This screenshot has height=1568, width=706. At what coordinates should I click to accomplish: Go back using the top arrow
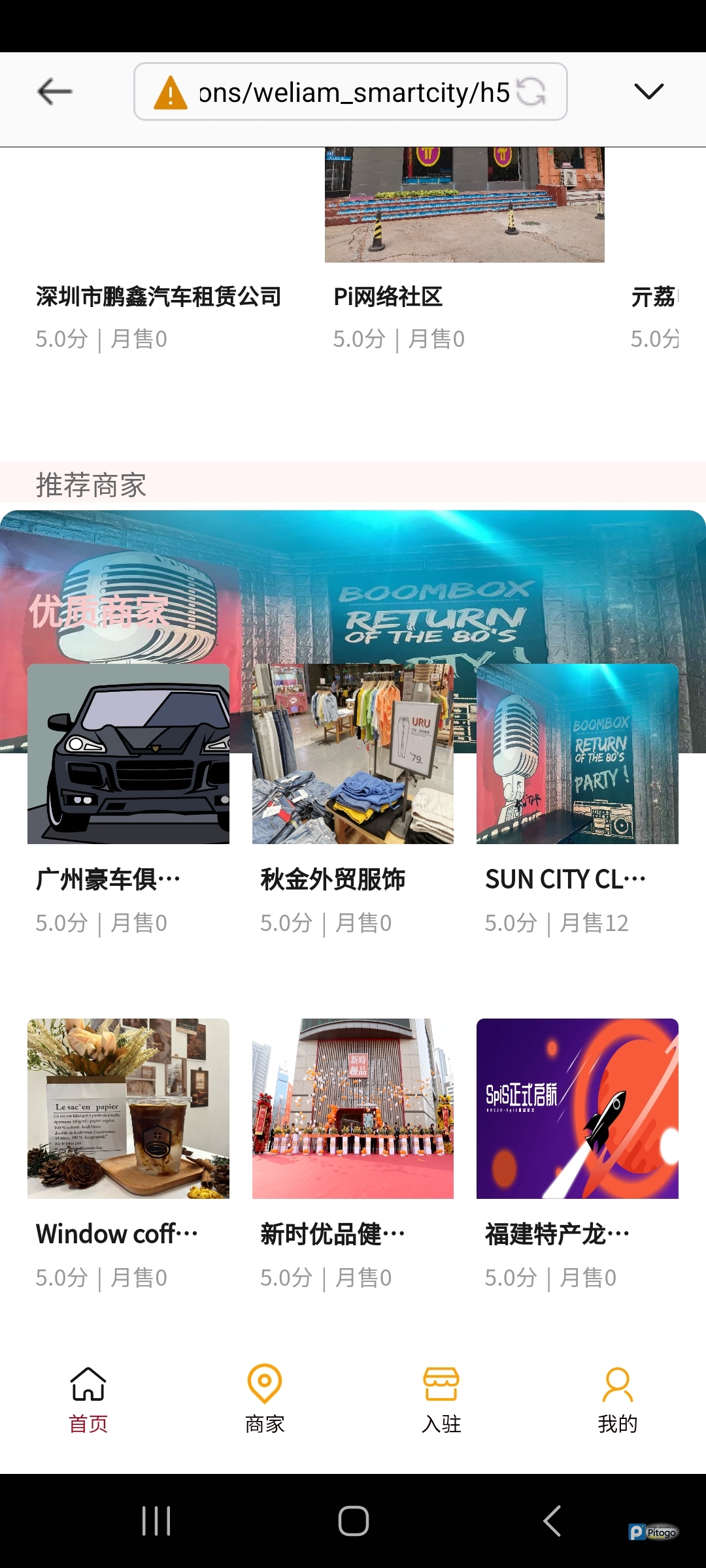click(55, 91)
